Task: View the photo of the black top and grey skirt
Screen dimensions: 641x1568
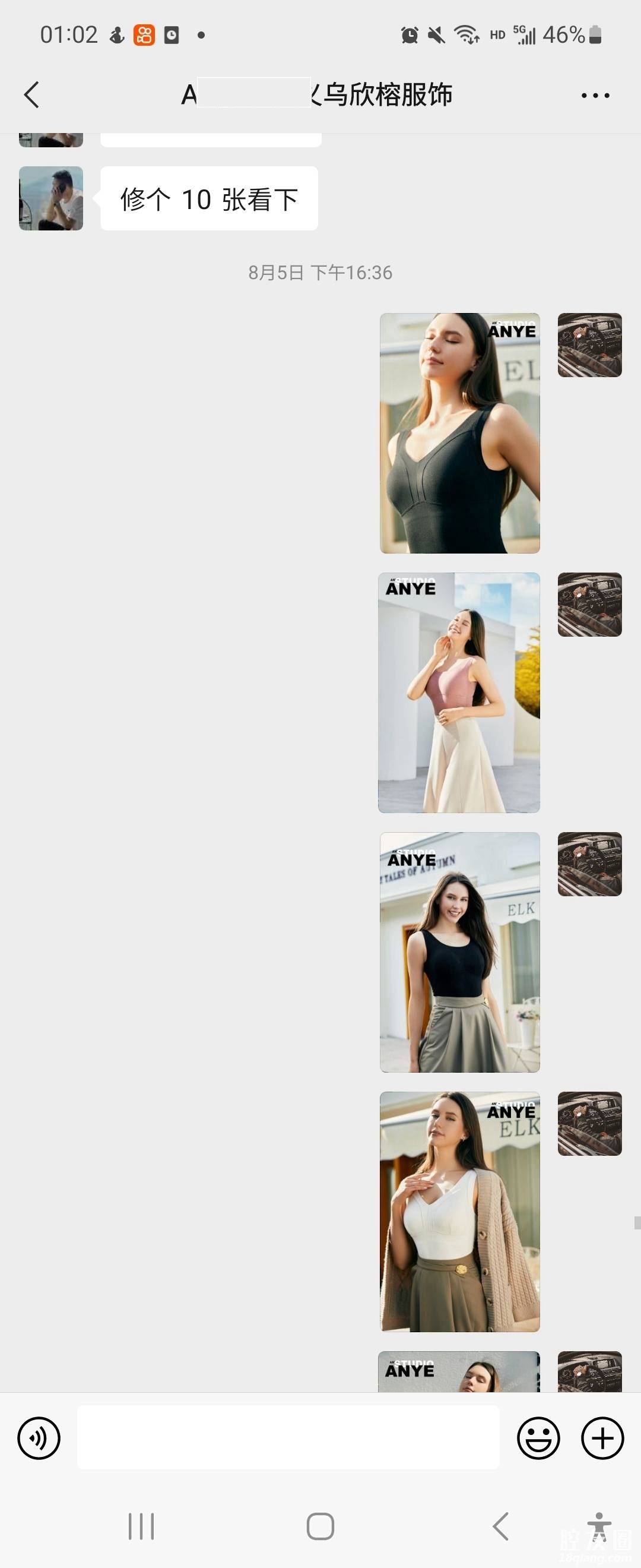Action: (x=460, y=952)
